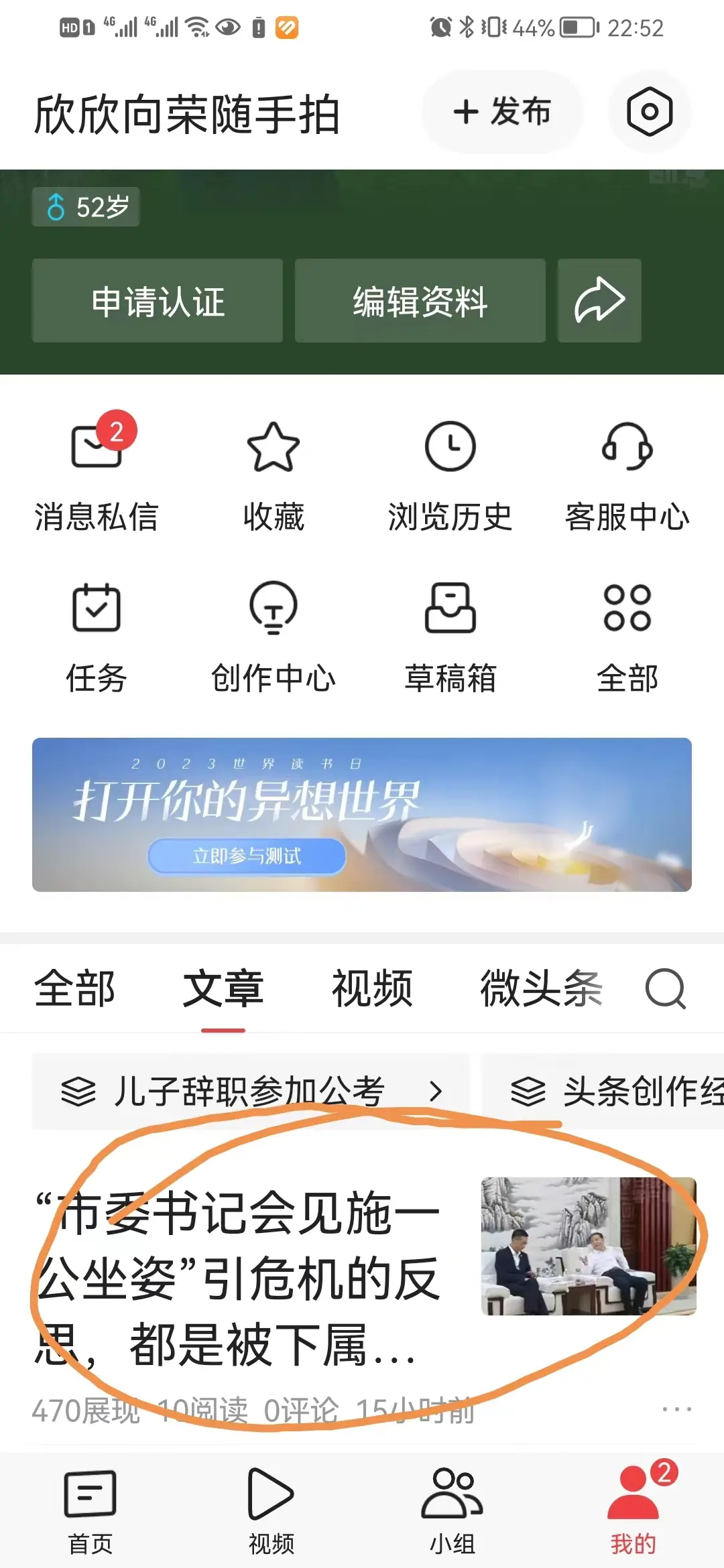The width and height of the screenshot is (724, 1568).
Task: Tap the 发布 publish button
Action: tap(502, 111)
